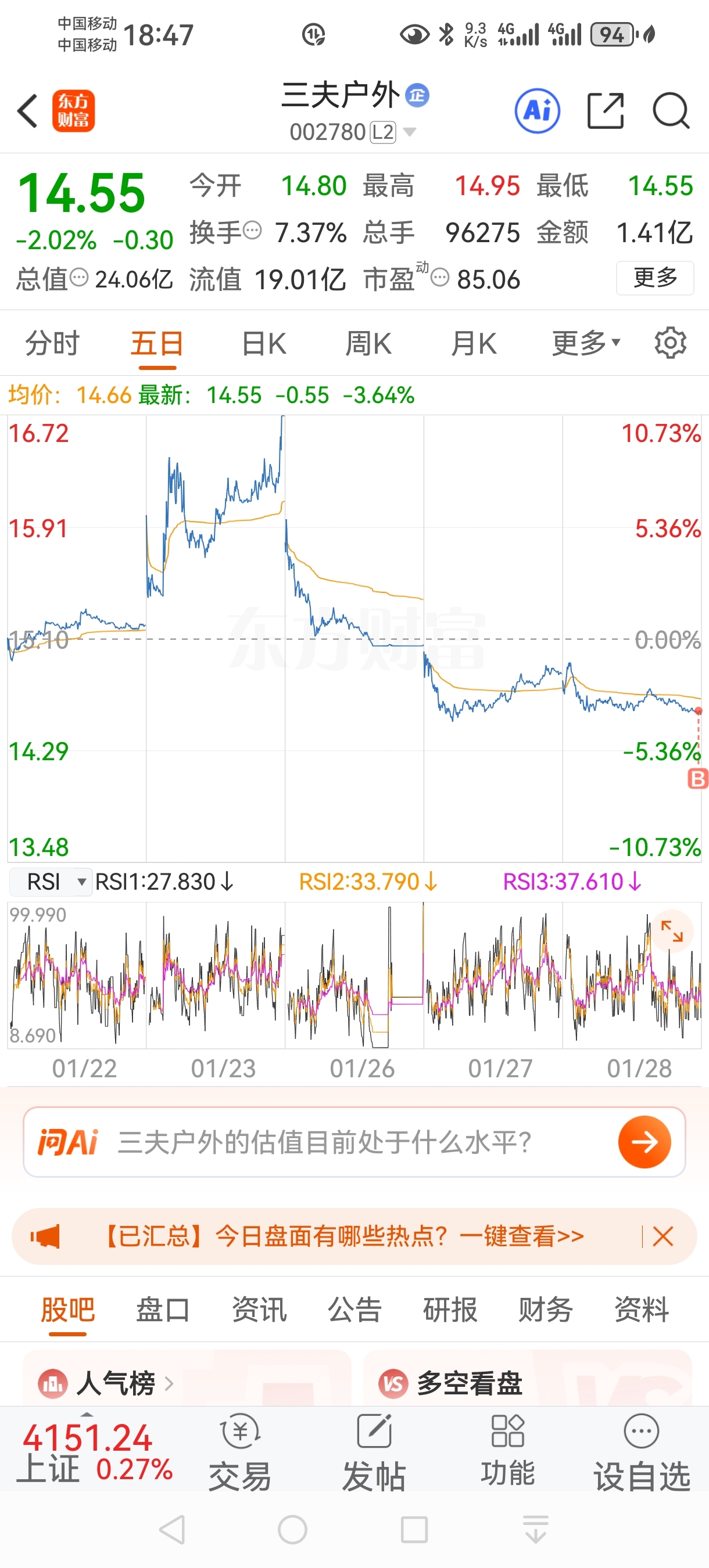Switch to the 月K chart tab
This screenshot has width=709, height=1568.
pyautogui.click(x=473, y=343)
